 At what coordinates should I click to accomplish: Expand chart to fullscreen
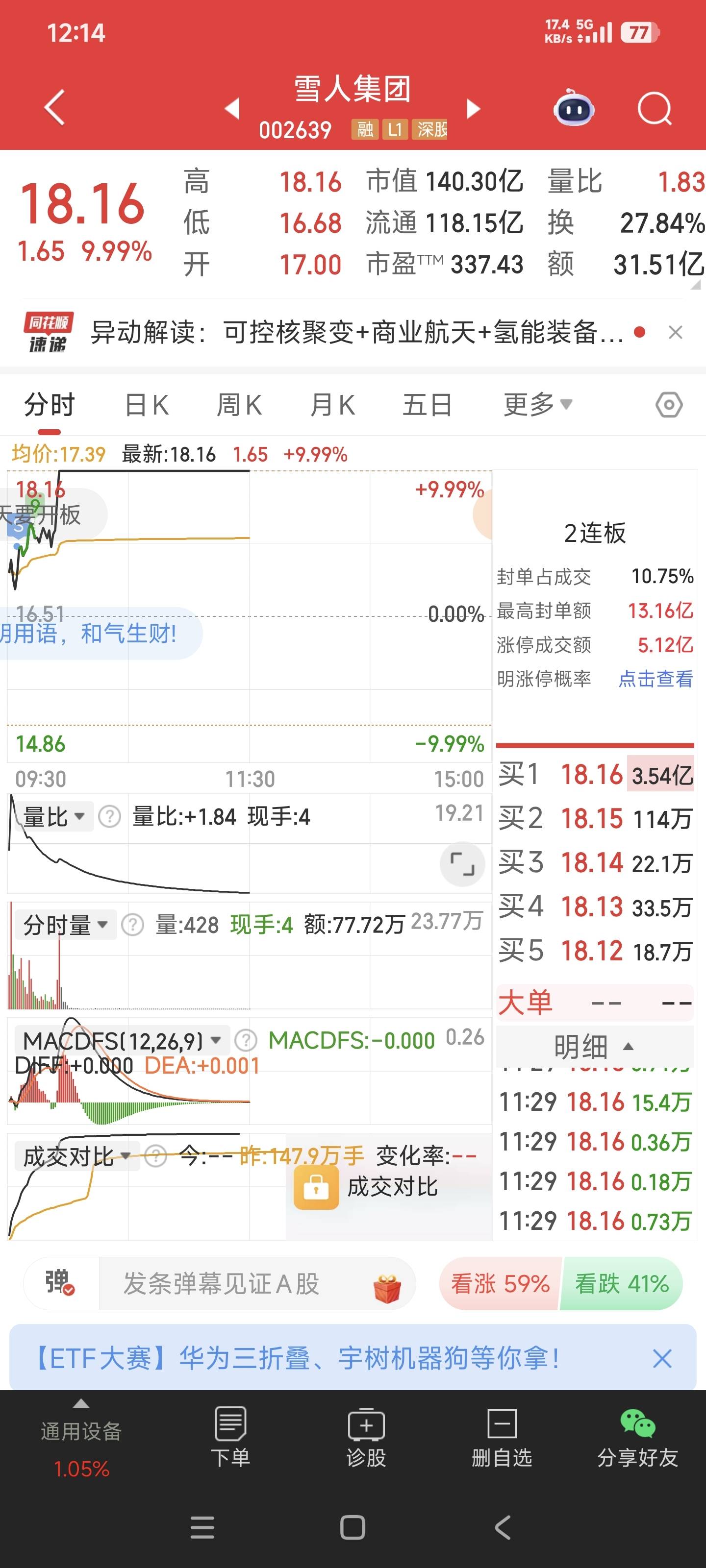pos(462,863)
